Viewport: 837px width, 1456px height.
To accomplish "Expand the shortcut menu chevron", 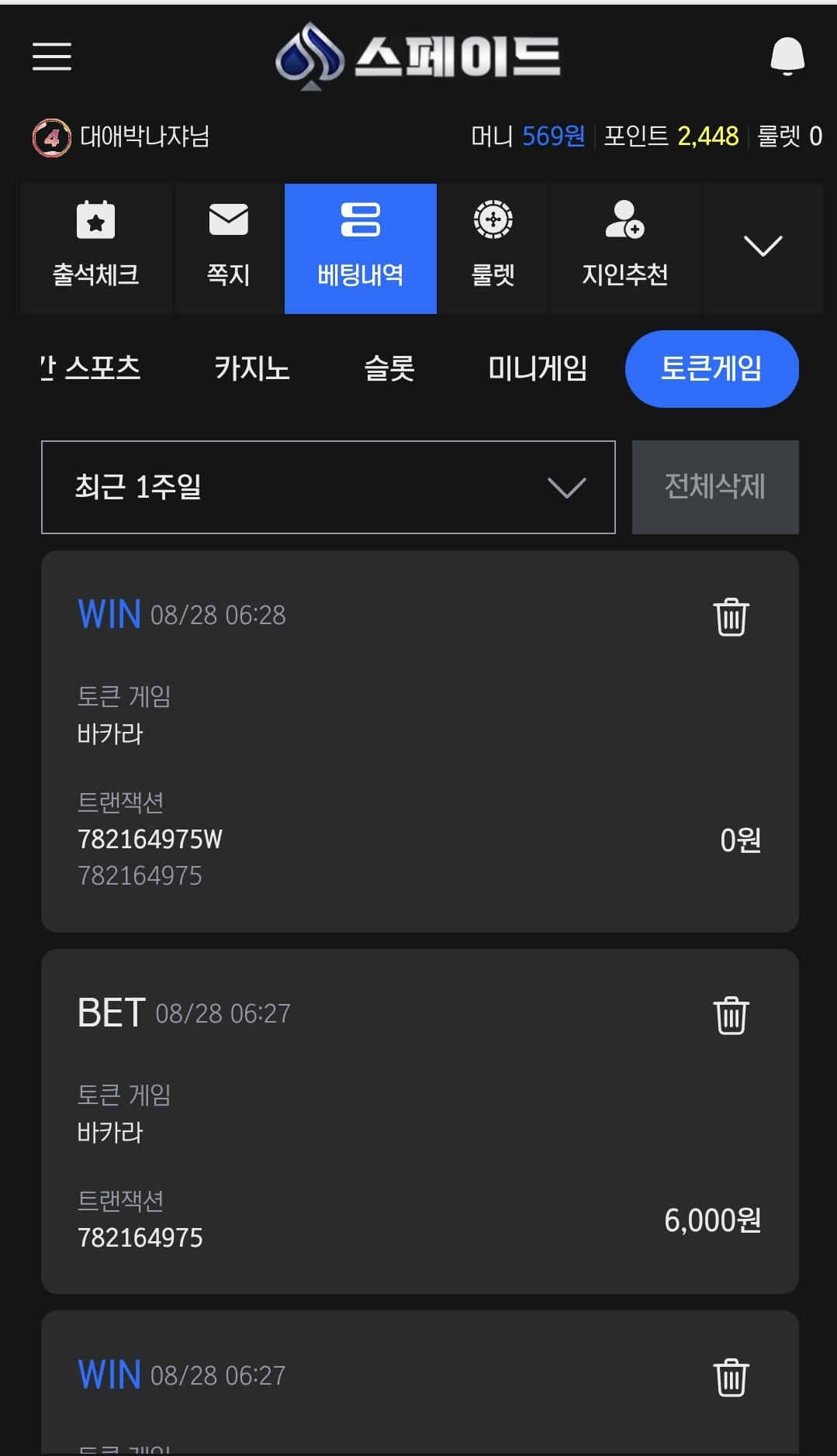I will click(x=763, y=247).
